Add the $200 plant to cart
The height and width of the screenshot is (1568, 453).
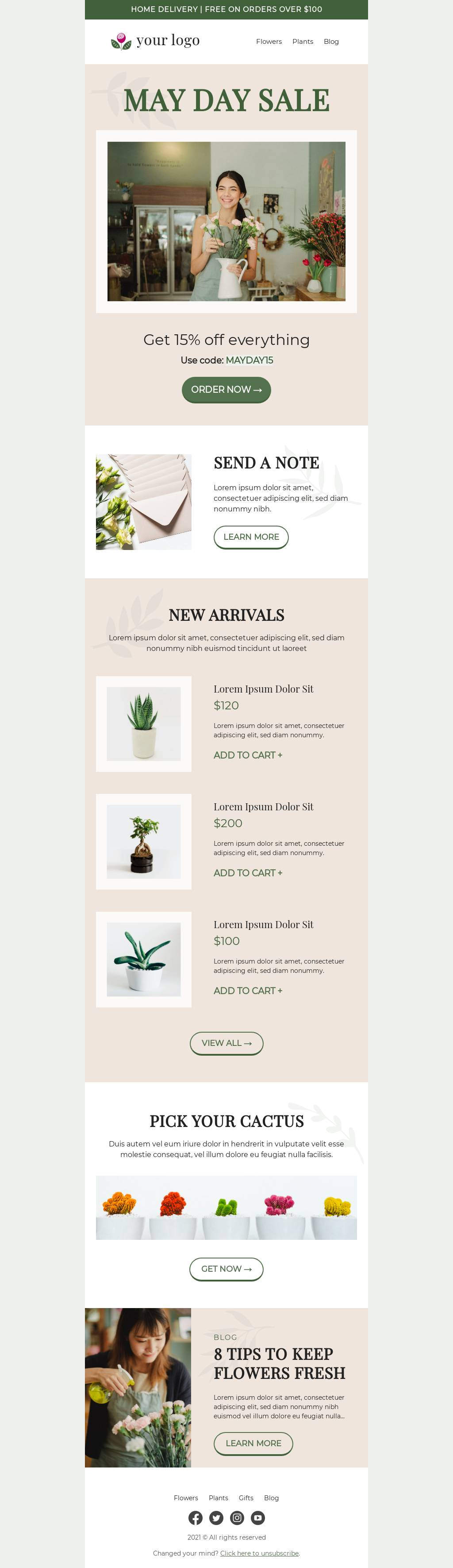point(247,873)
